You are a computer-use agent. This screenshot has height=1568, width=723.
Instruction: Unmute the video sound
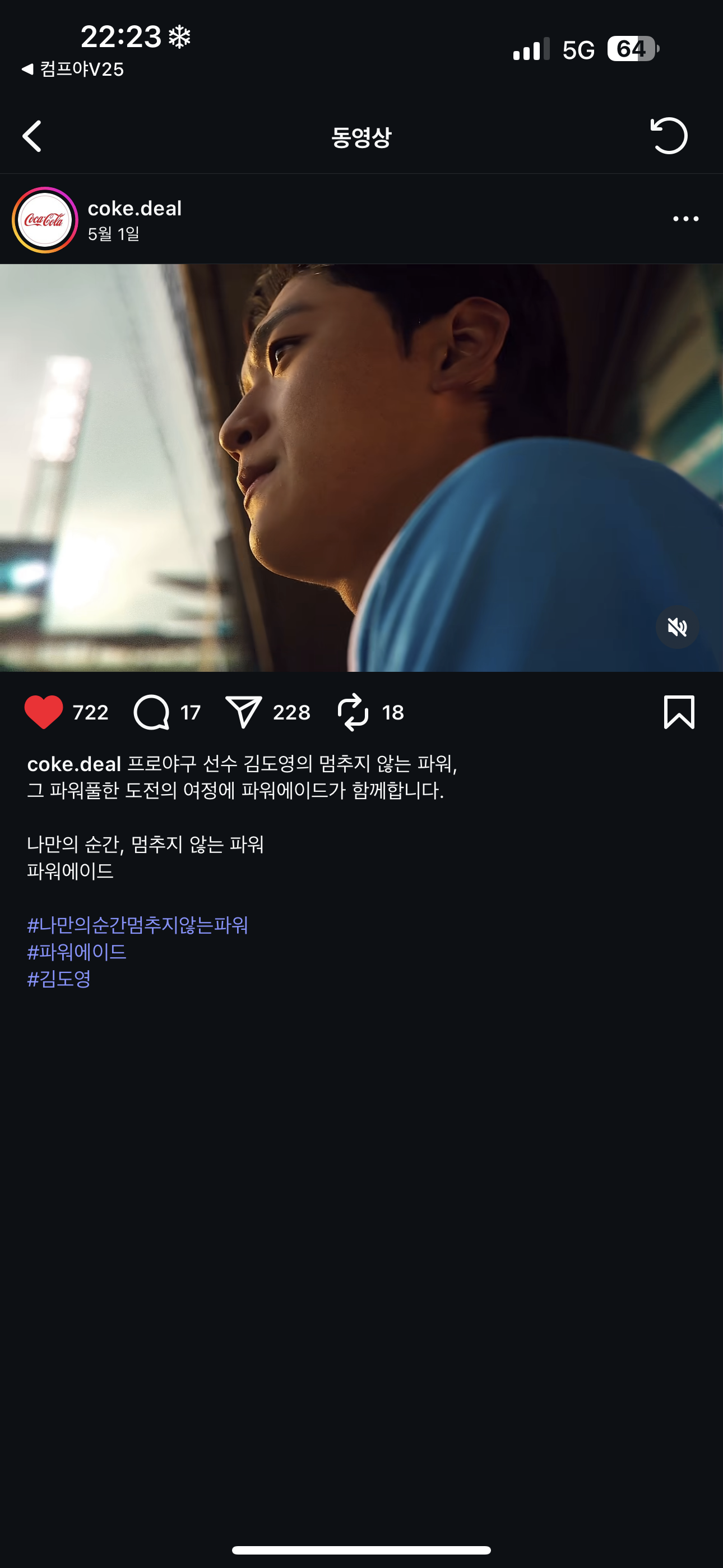pos(676,627)
